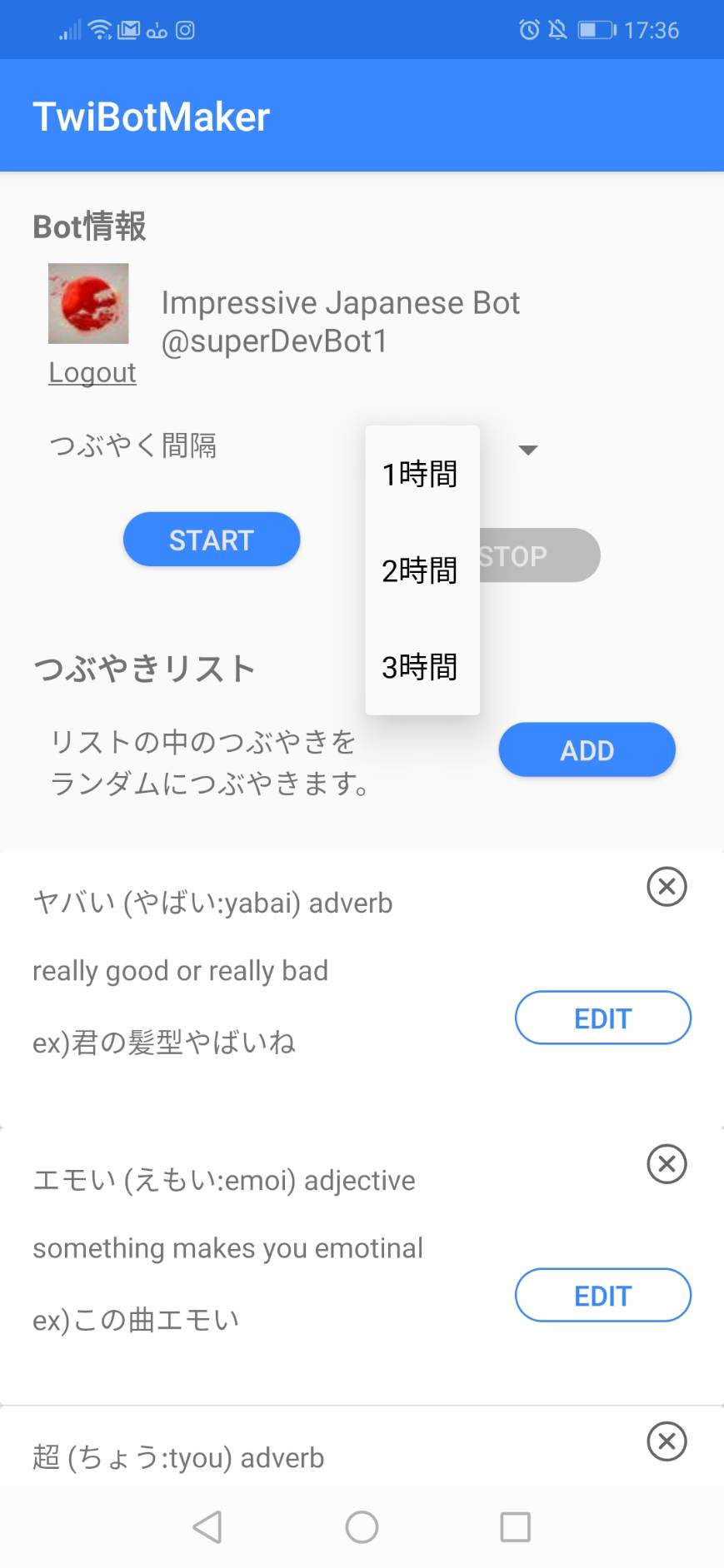Pick 3時間 as the tweet interval
Screen dimensions: 724x1568
(x=422, y=667)
